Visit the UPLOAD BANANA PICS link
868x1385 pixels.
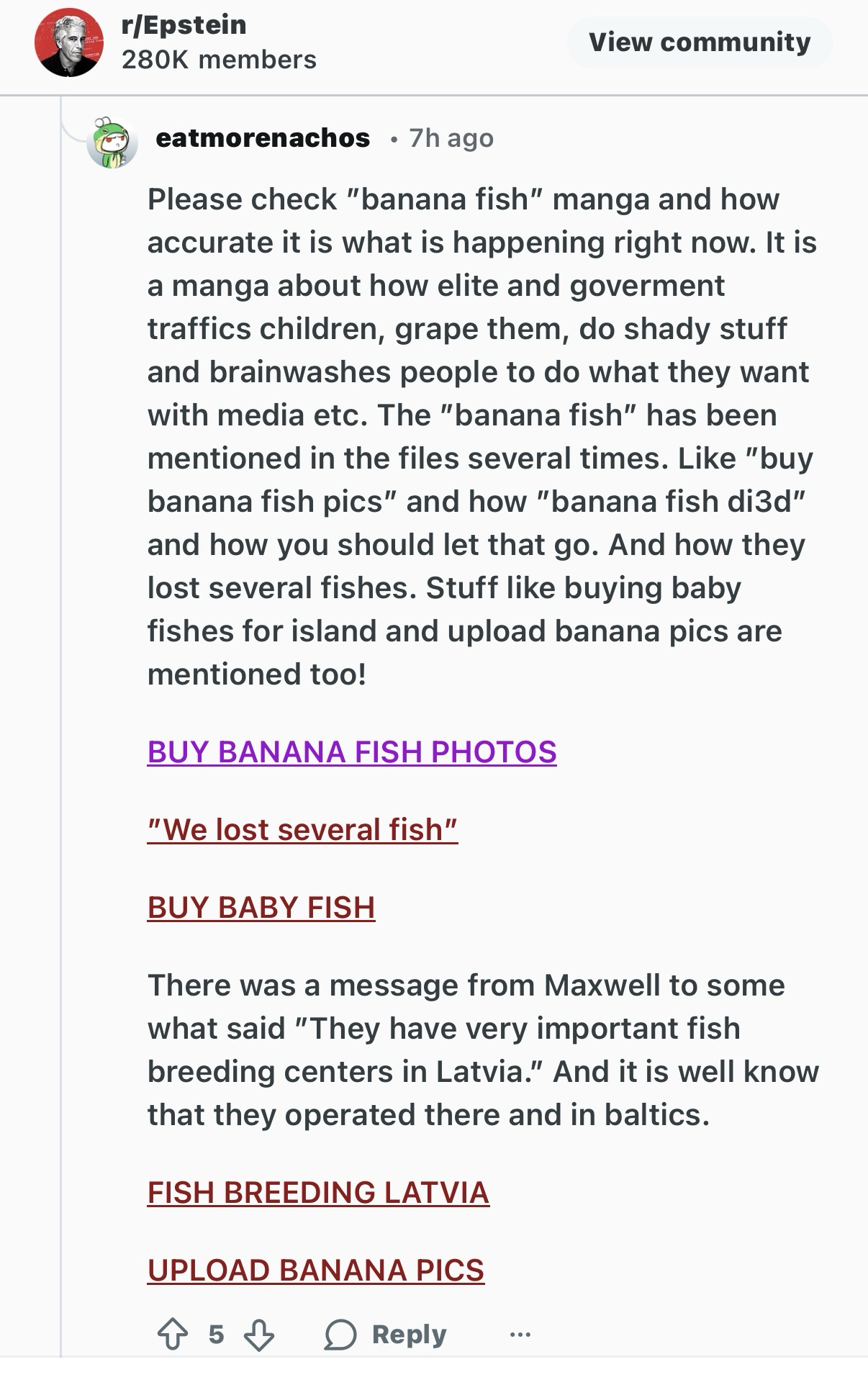coord(316,1271)
